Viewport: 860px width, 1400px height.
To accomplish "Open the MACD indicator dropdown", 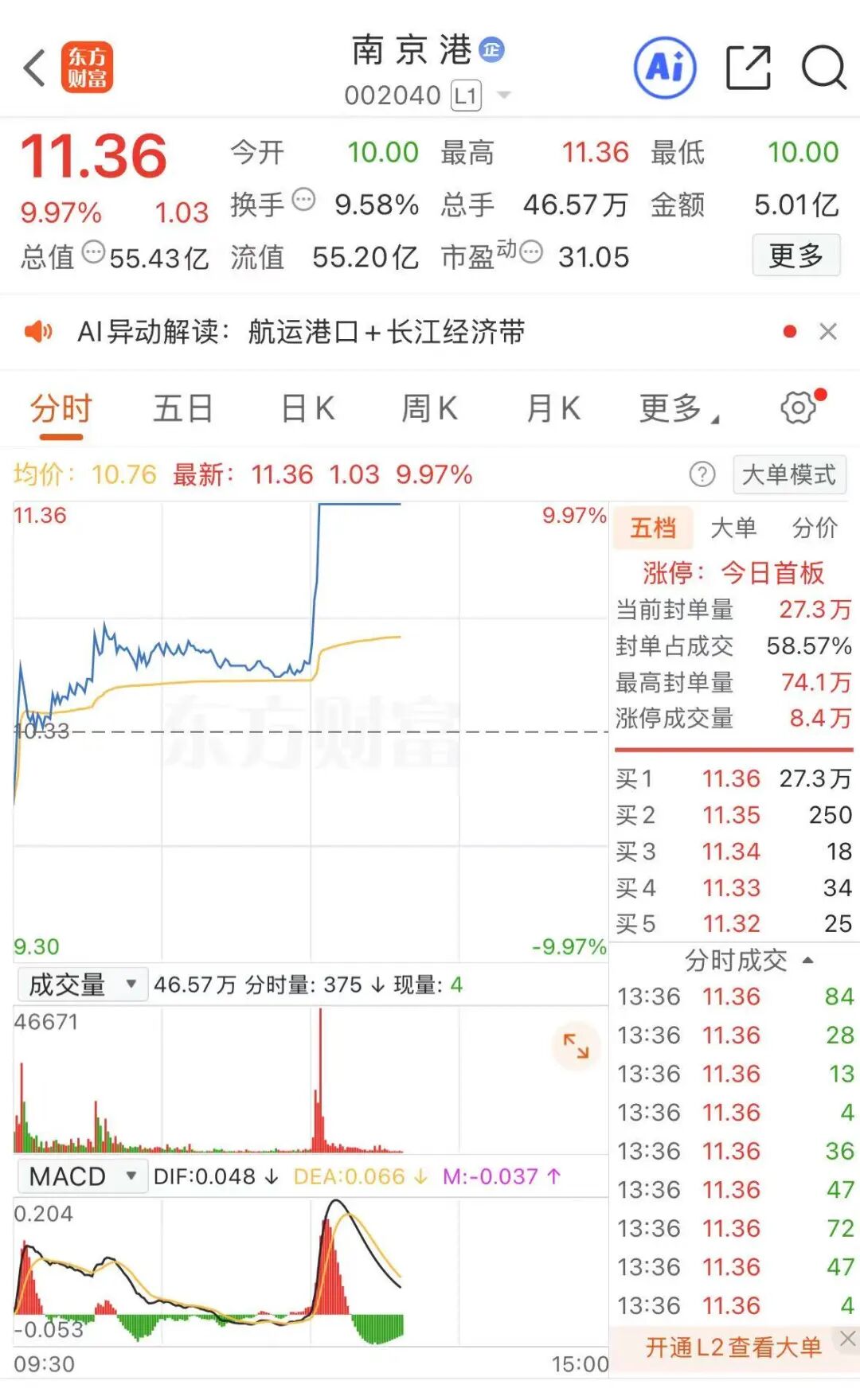I will (82, 1176).
